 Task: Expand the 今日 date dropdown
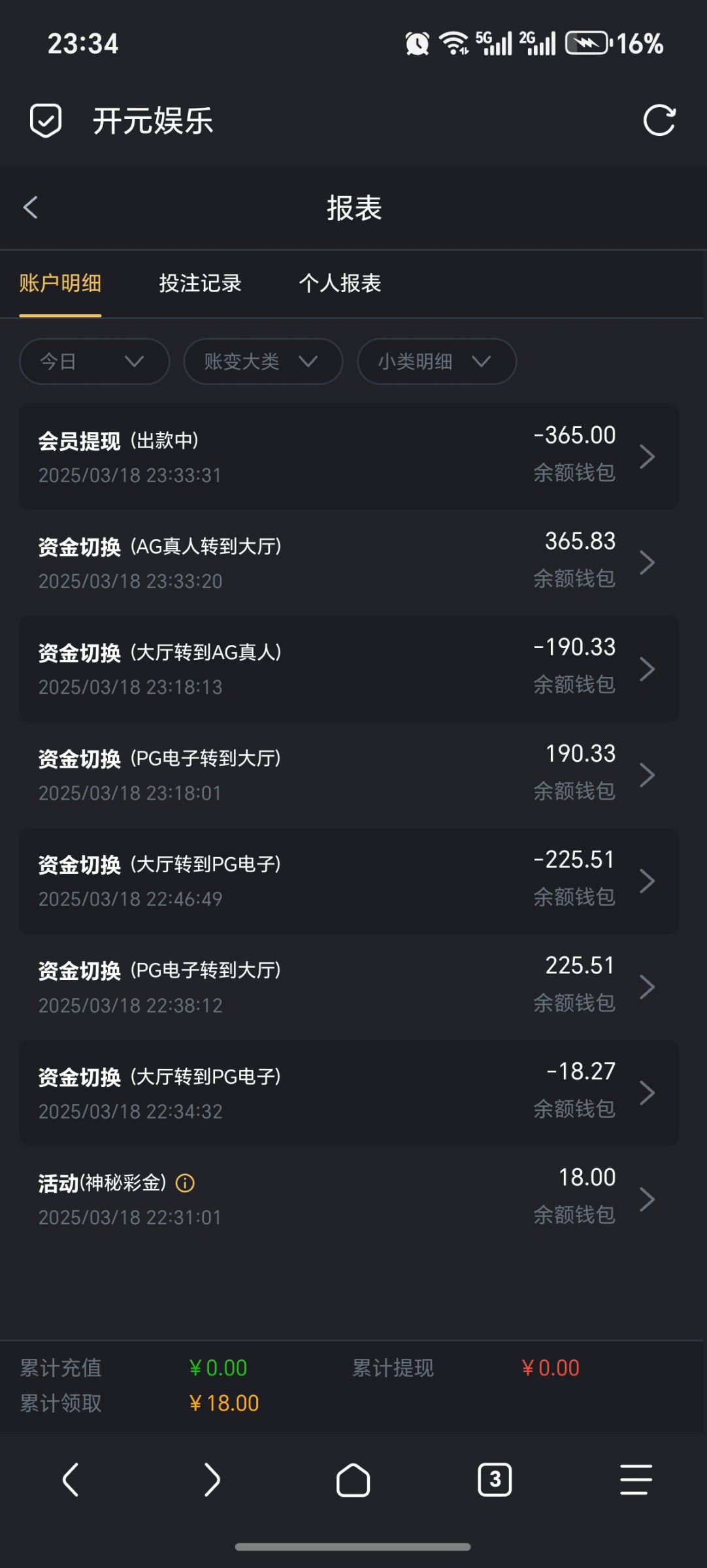point(95,361)
